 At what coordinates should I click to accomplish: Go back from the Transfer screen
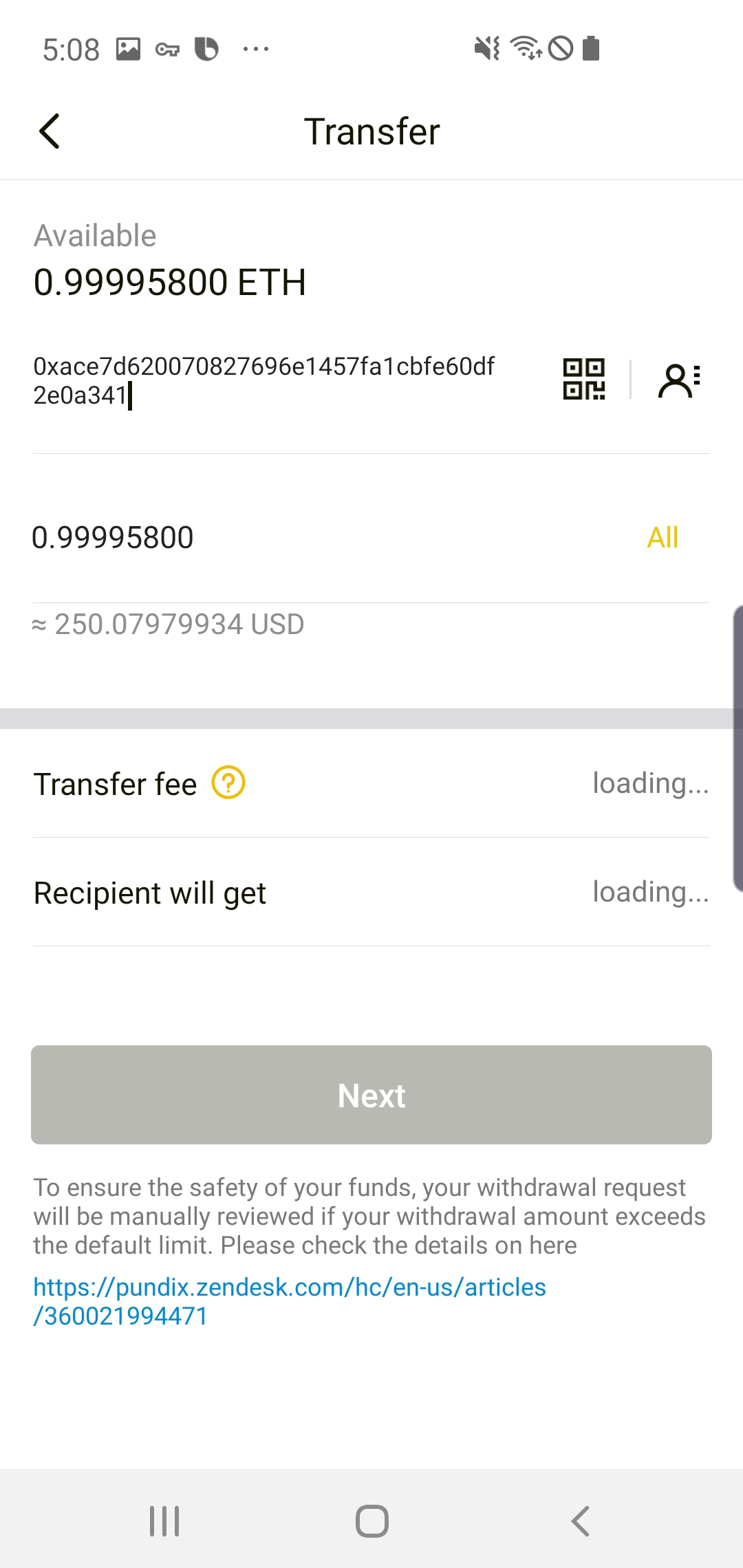pos(50,131)
